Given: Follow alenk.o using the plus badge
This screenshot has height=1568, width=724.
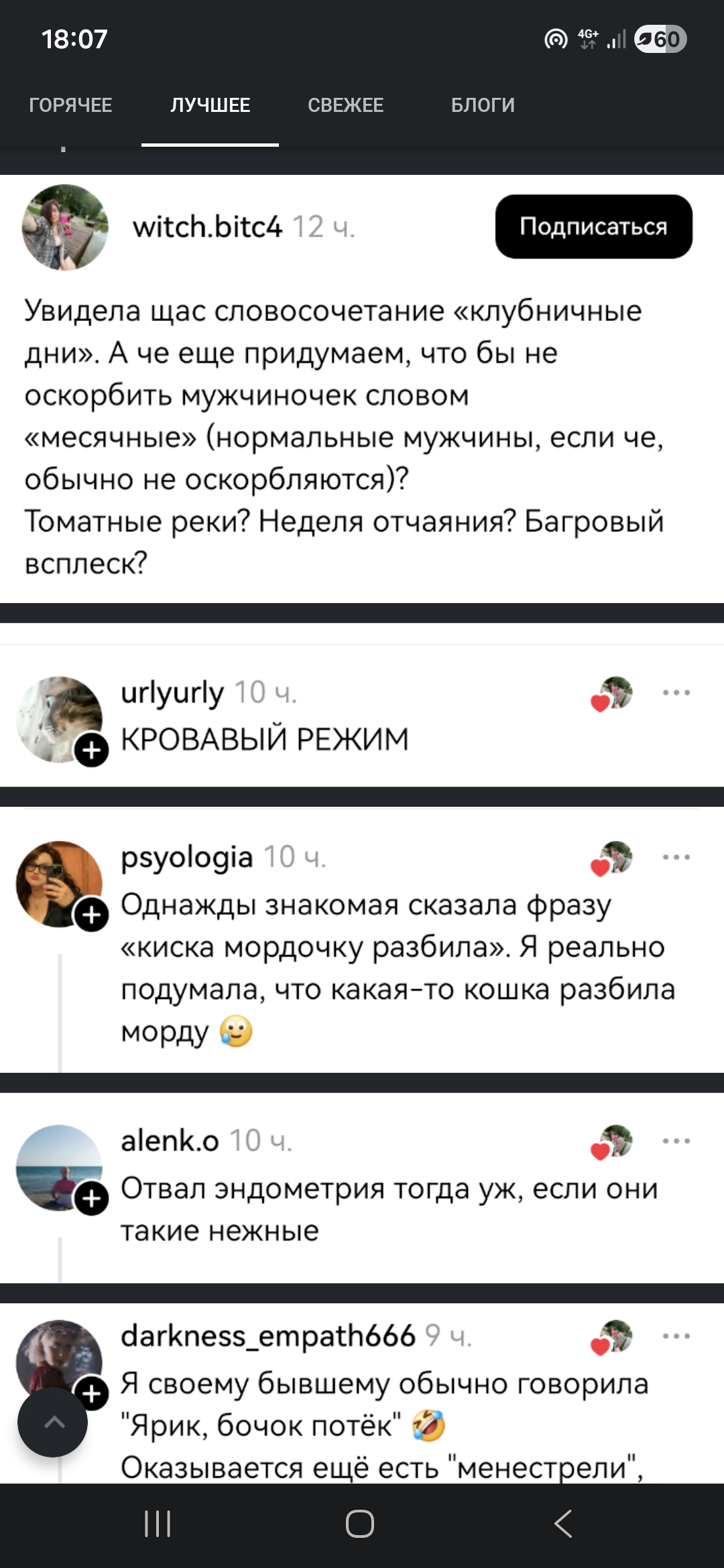Looking at the screenshot, I should click(x=91, y=1199).
